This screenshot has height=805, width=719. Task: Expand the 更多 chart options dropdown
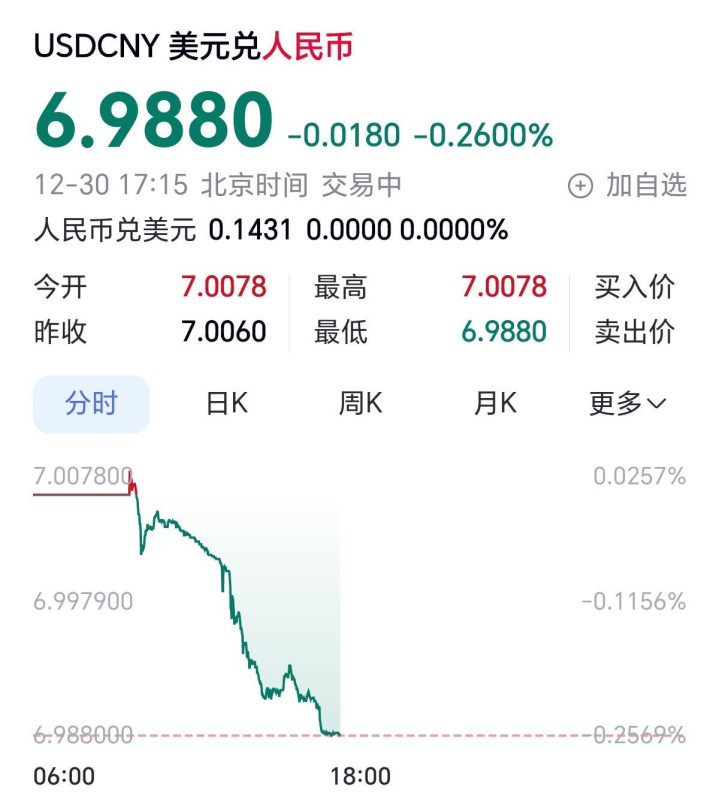(627, 404)
